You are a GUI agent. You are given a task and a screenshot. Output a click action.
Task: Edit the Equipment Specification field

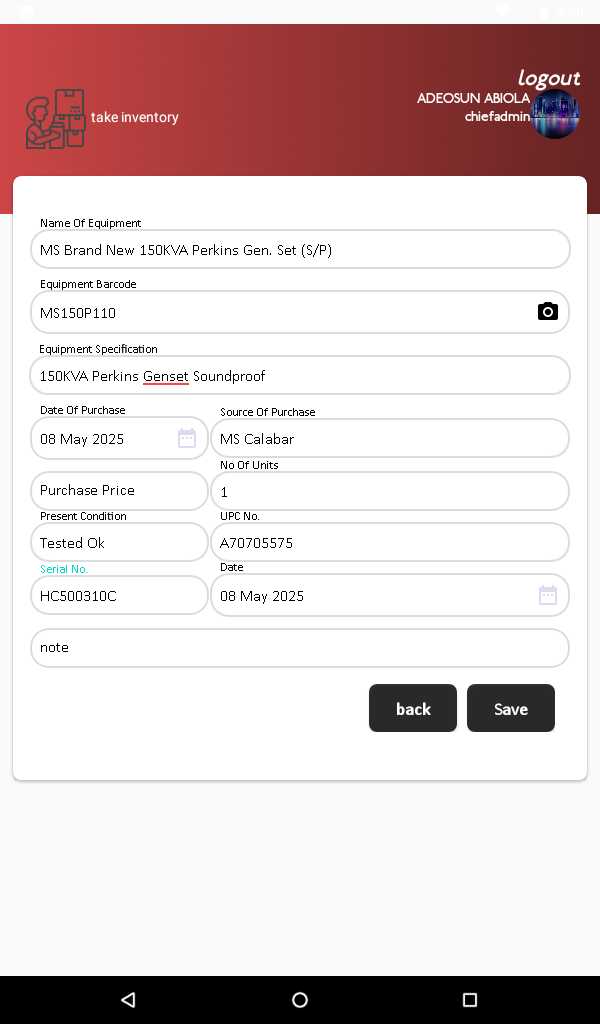300,376
